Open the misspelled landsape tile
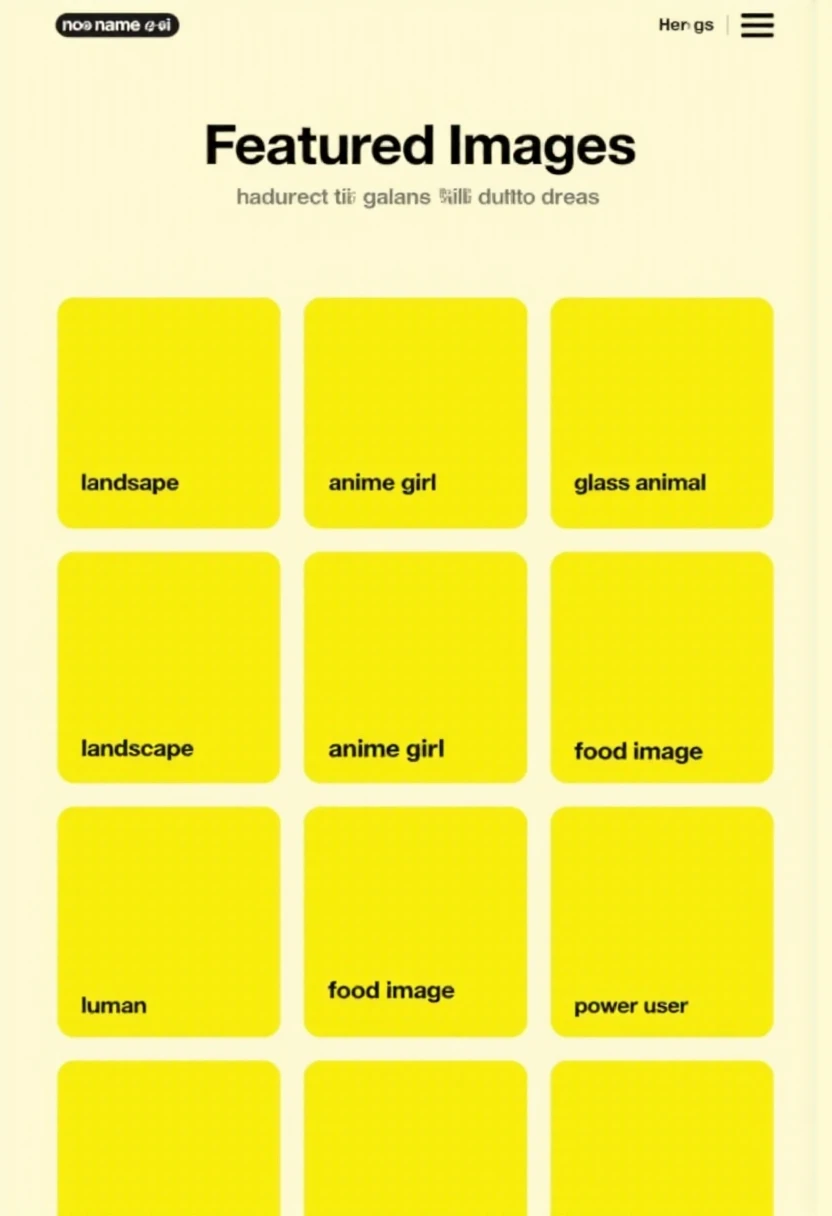Viewport: 832px width, 1216px height. point(169,412)
